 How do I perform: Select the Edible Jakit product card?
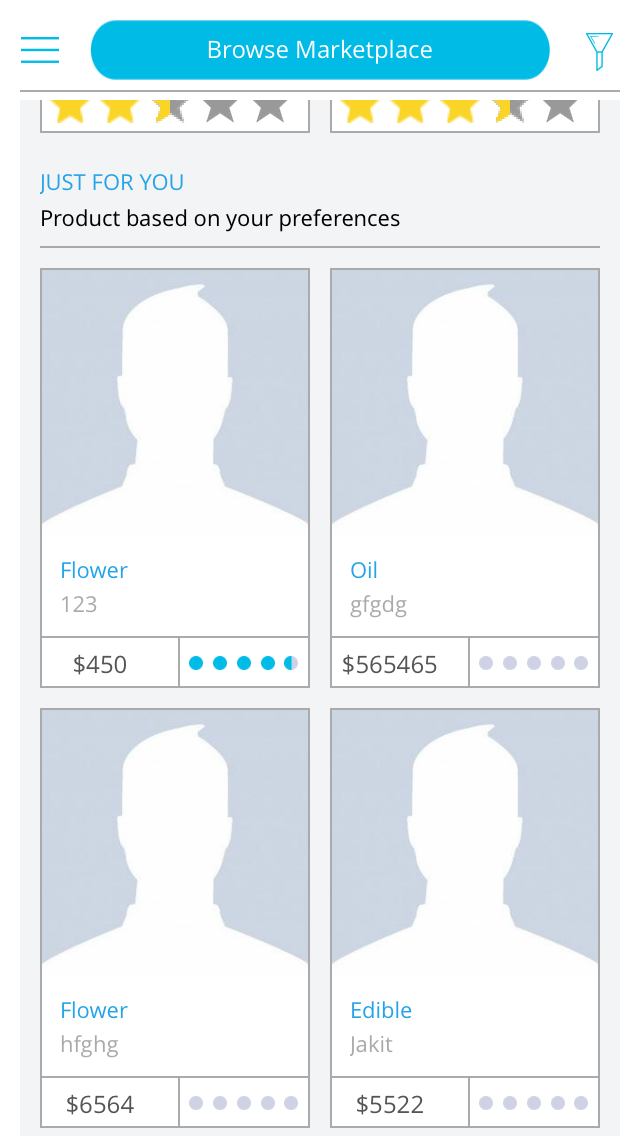465,890
